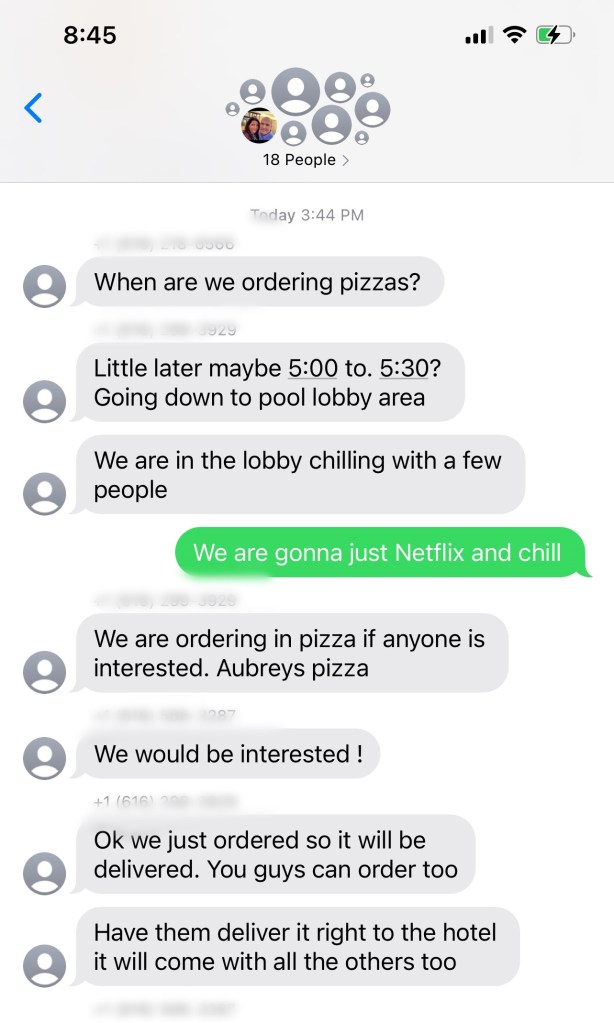Open contact avatar beside the Aubreys pizza message
Viewport: 614px width, 1023px height.
coord(44,671)
